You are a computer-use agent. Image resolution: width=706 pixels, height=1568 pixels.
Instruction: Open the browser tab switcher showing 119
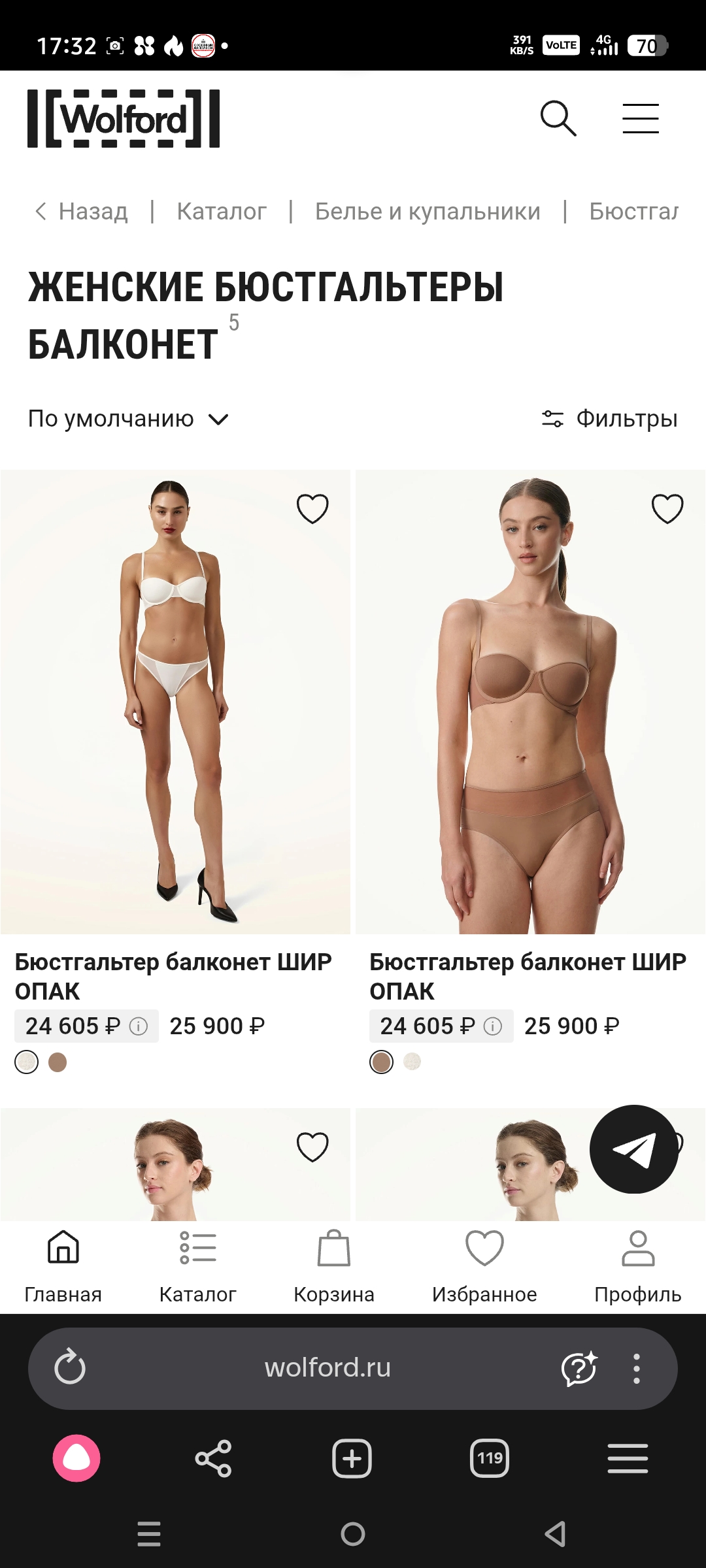pos(490,1458)
